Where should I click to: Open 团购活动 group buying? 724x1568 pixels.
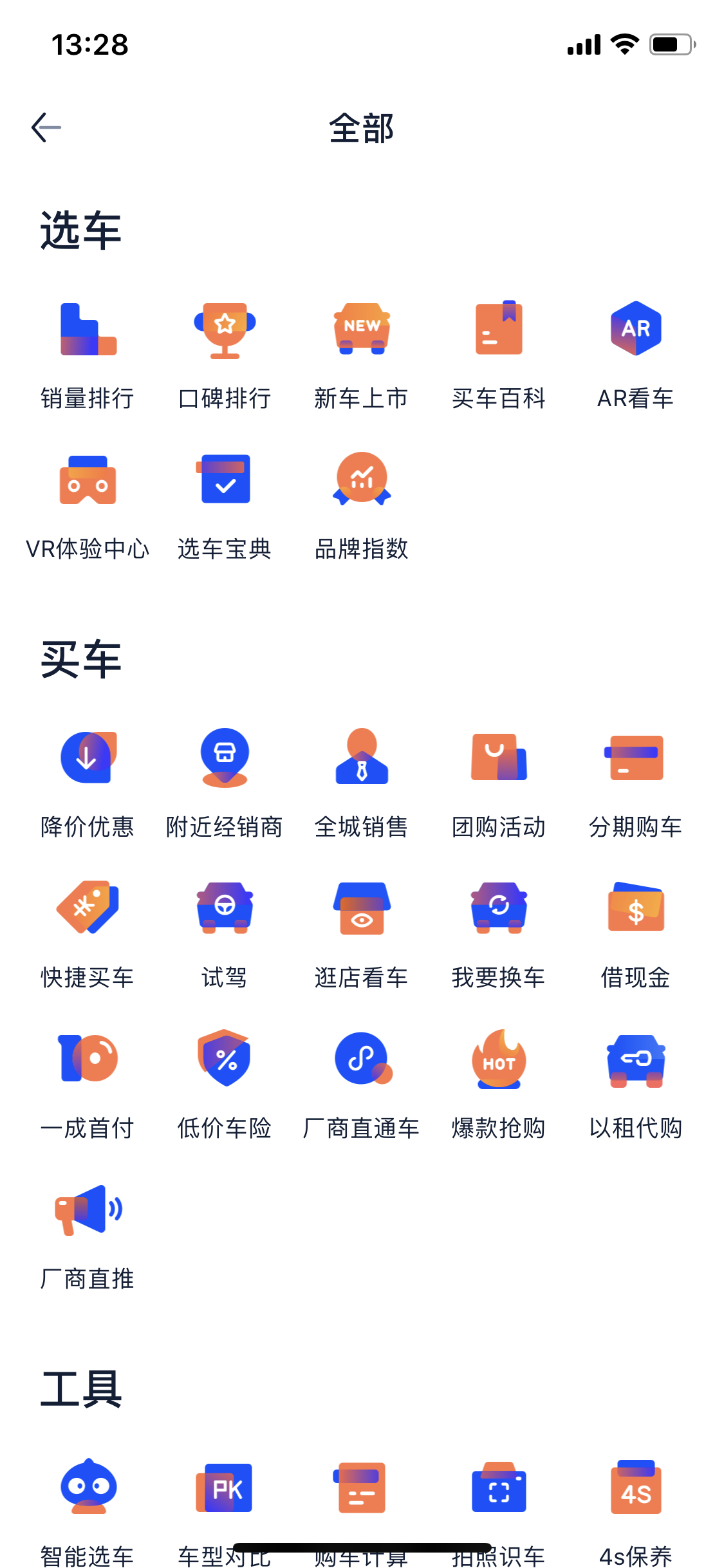pos(499,785)
